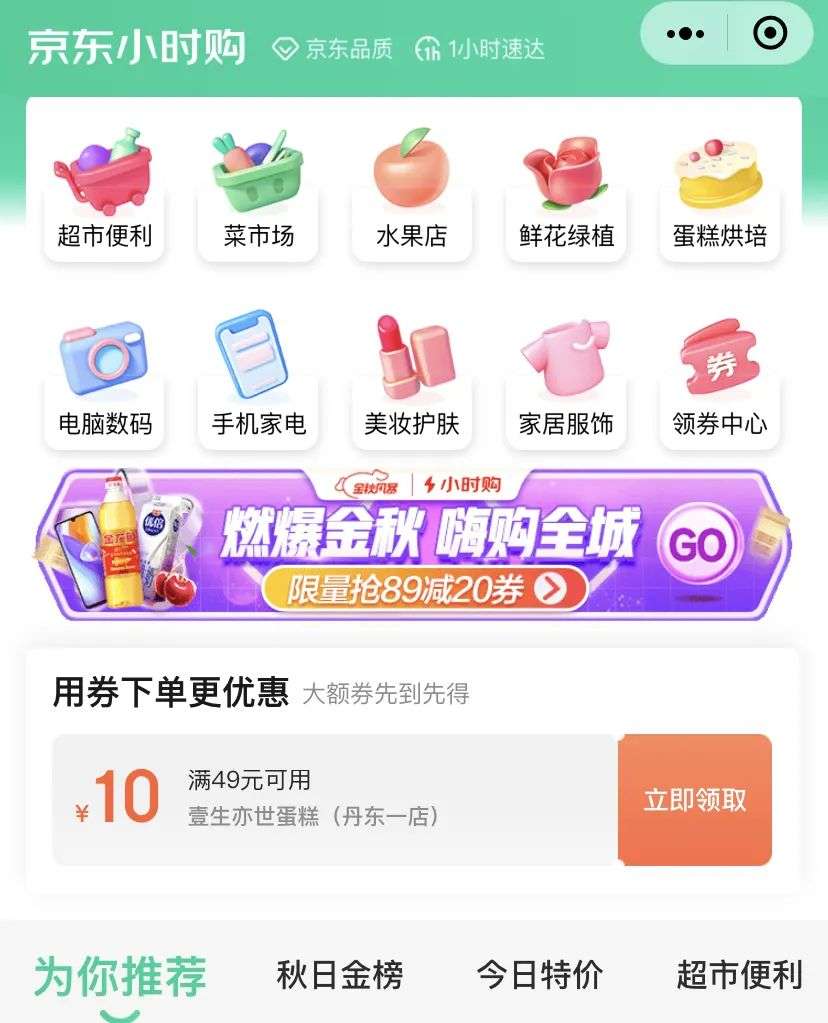Open the 超市便利 category

(104, 194)
